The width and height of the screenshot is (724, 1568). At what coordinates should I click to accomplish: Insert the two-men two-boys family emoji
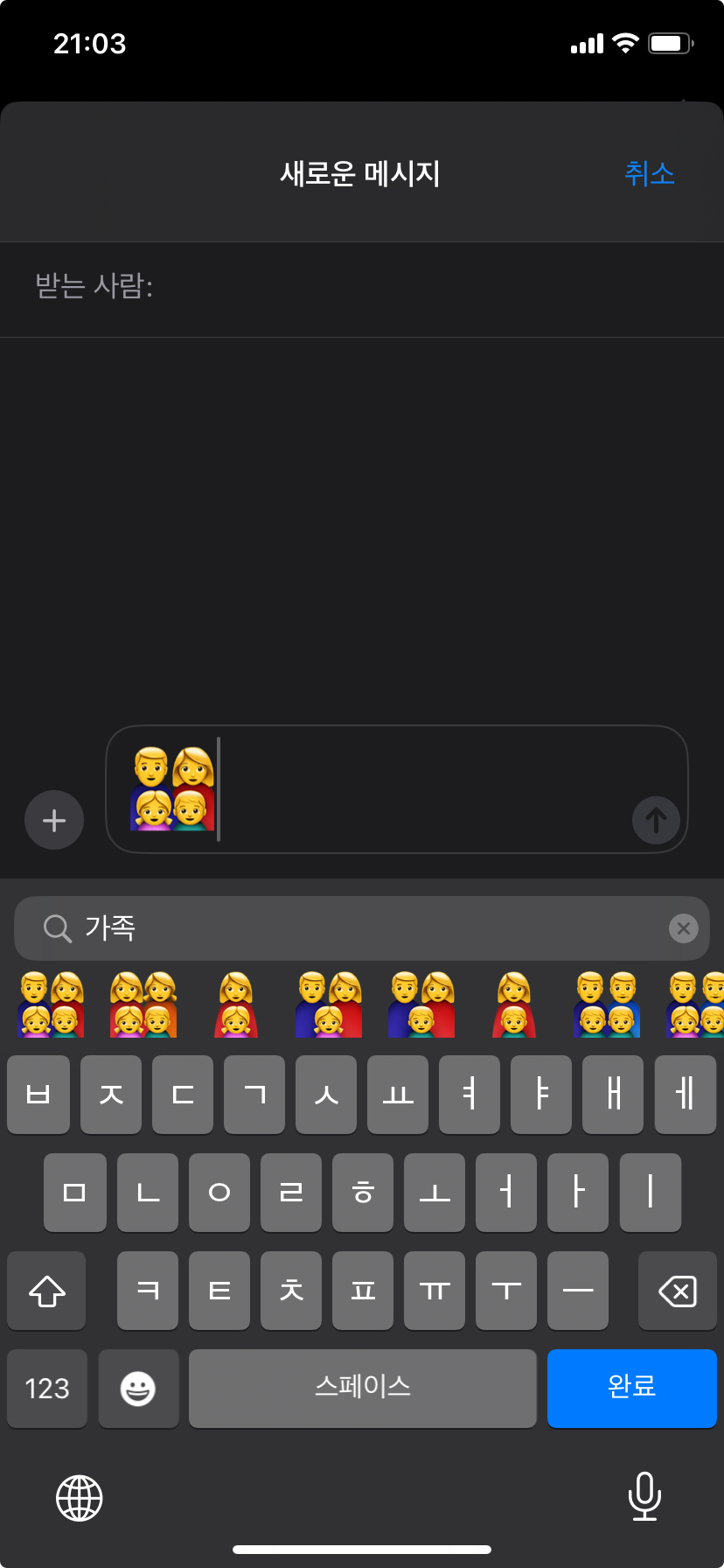coord(607,1004)
